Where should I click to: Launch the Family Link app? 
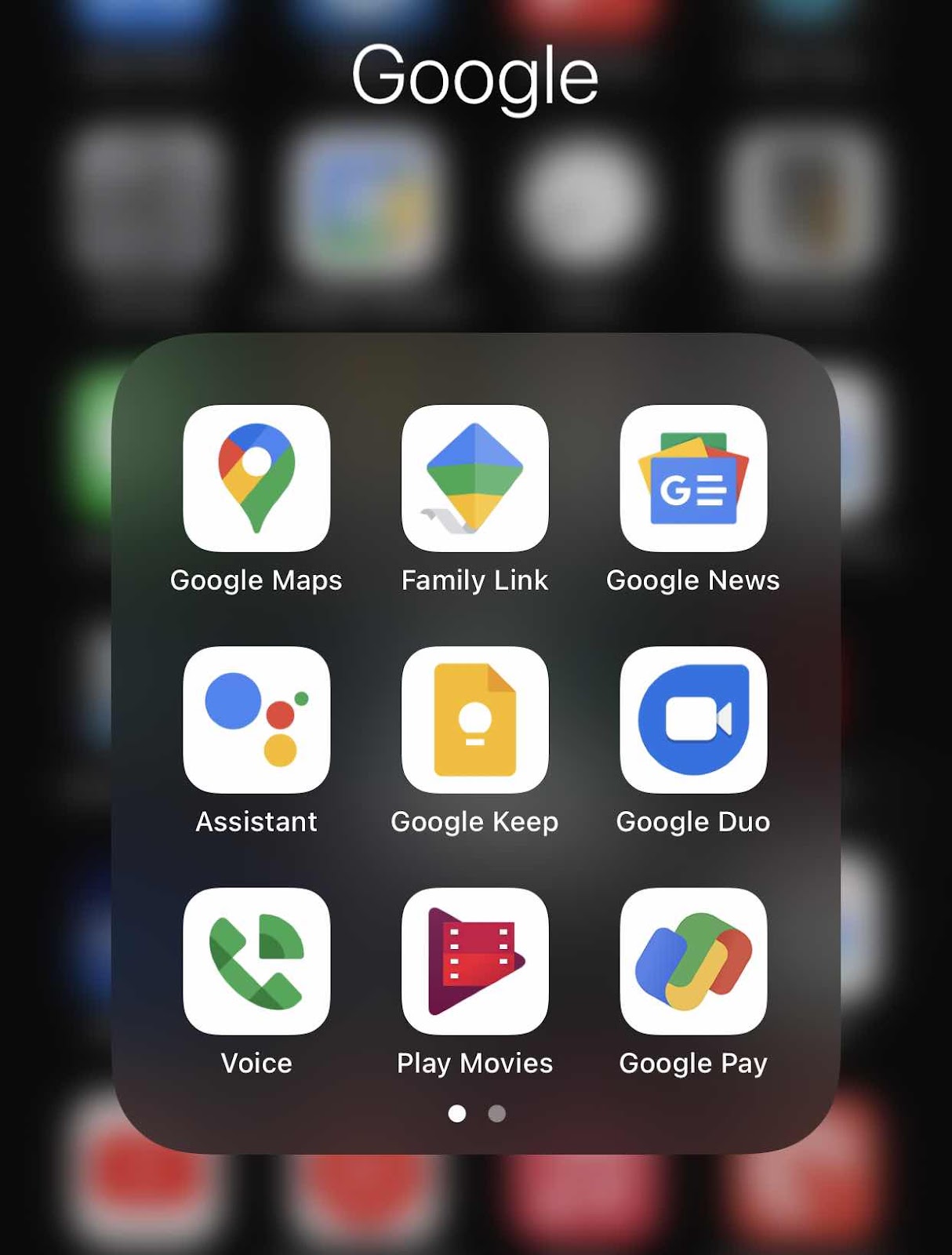tap(474, 478)
